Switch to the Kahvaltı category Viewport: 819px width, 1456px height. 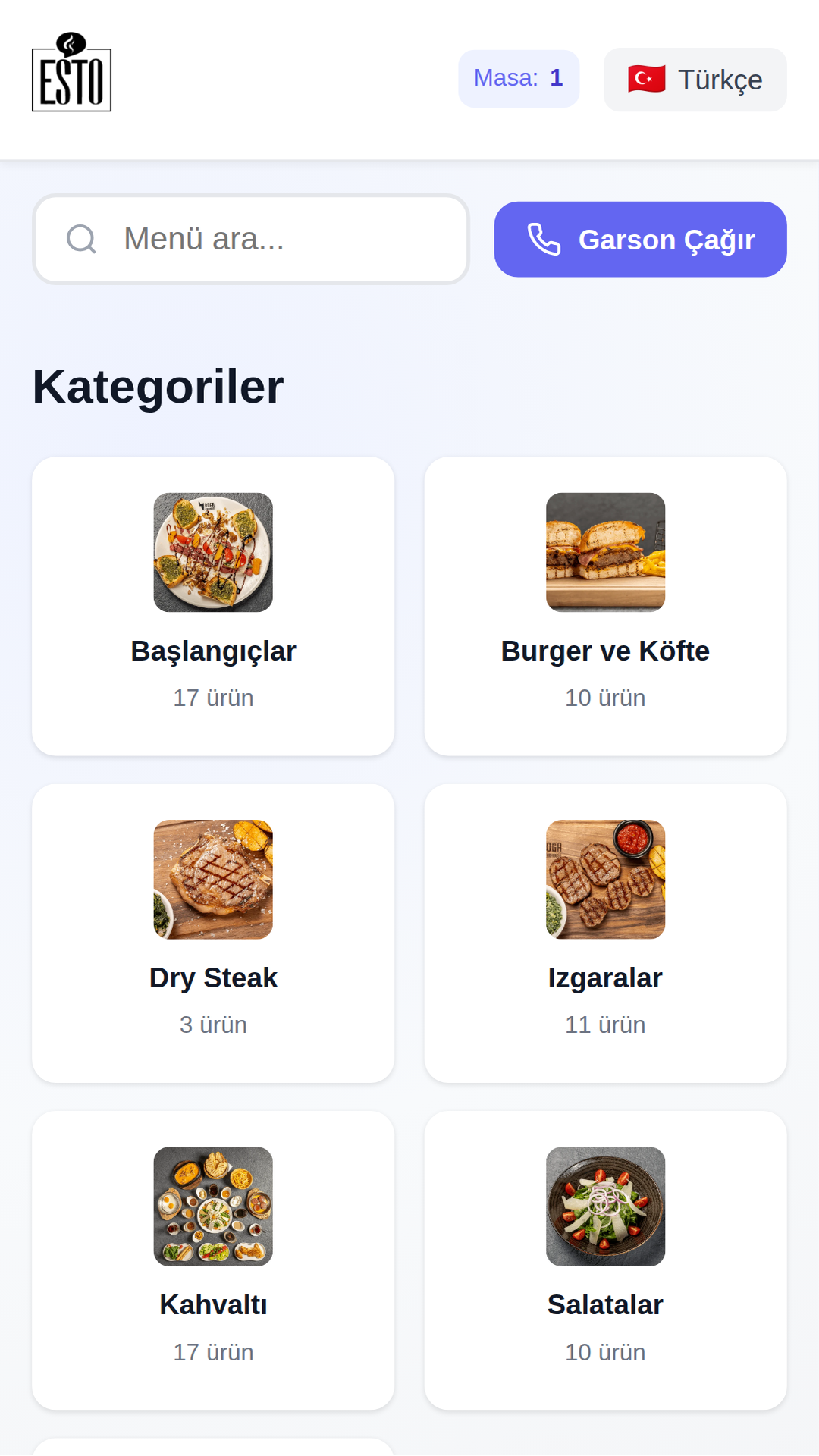coord(213,1259)
